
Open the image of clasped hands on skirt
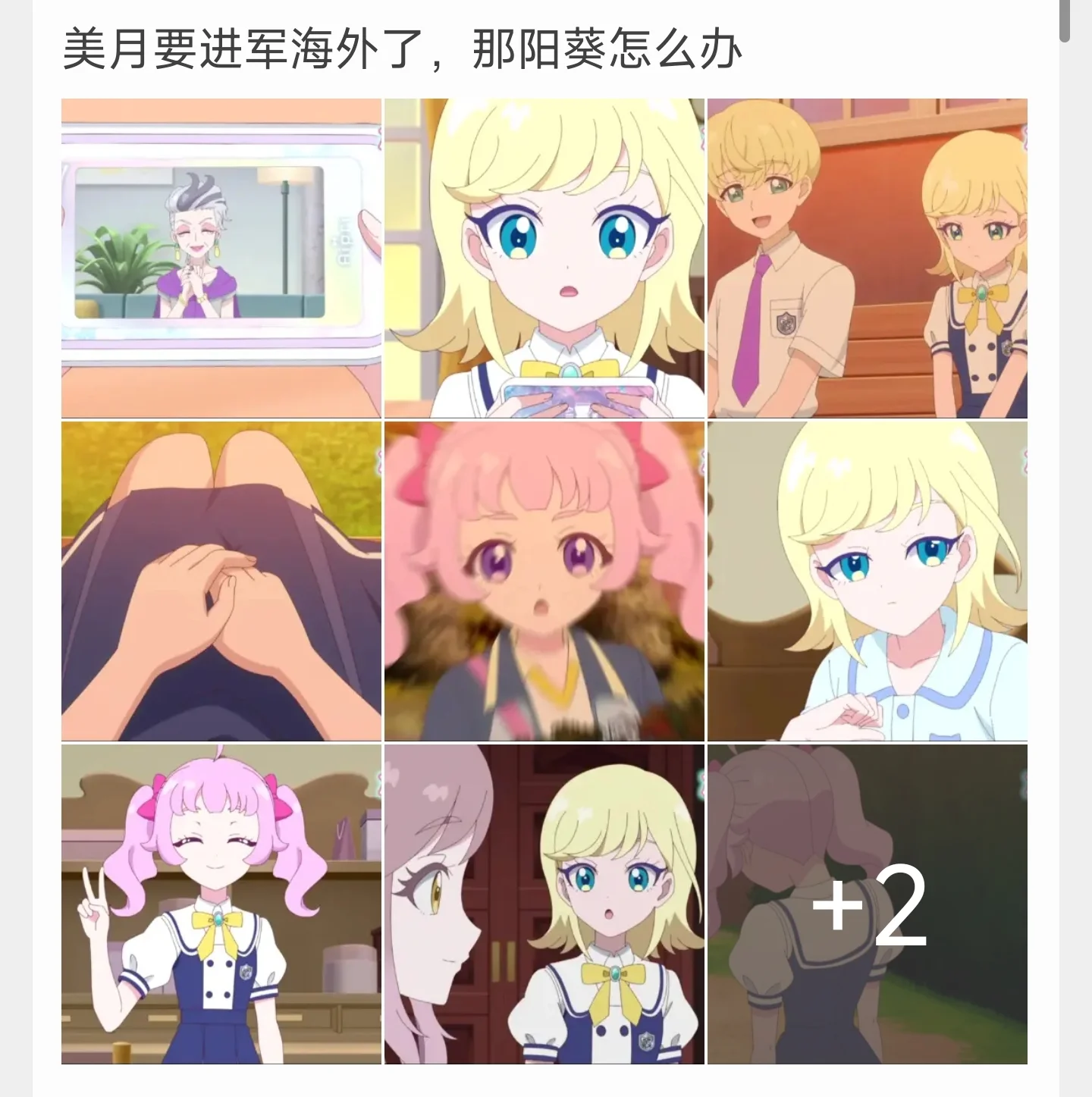[221, 581]
